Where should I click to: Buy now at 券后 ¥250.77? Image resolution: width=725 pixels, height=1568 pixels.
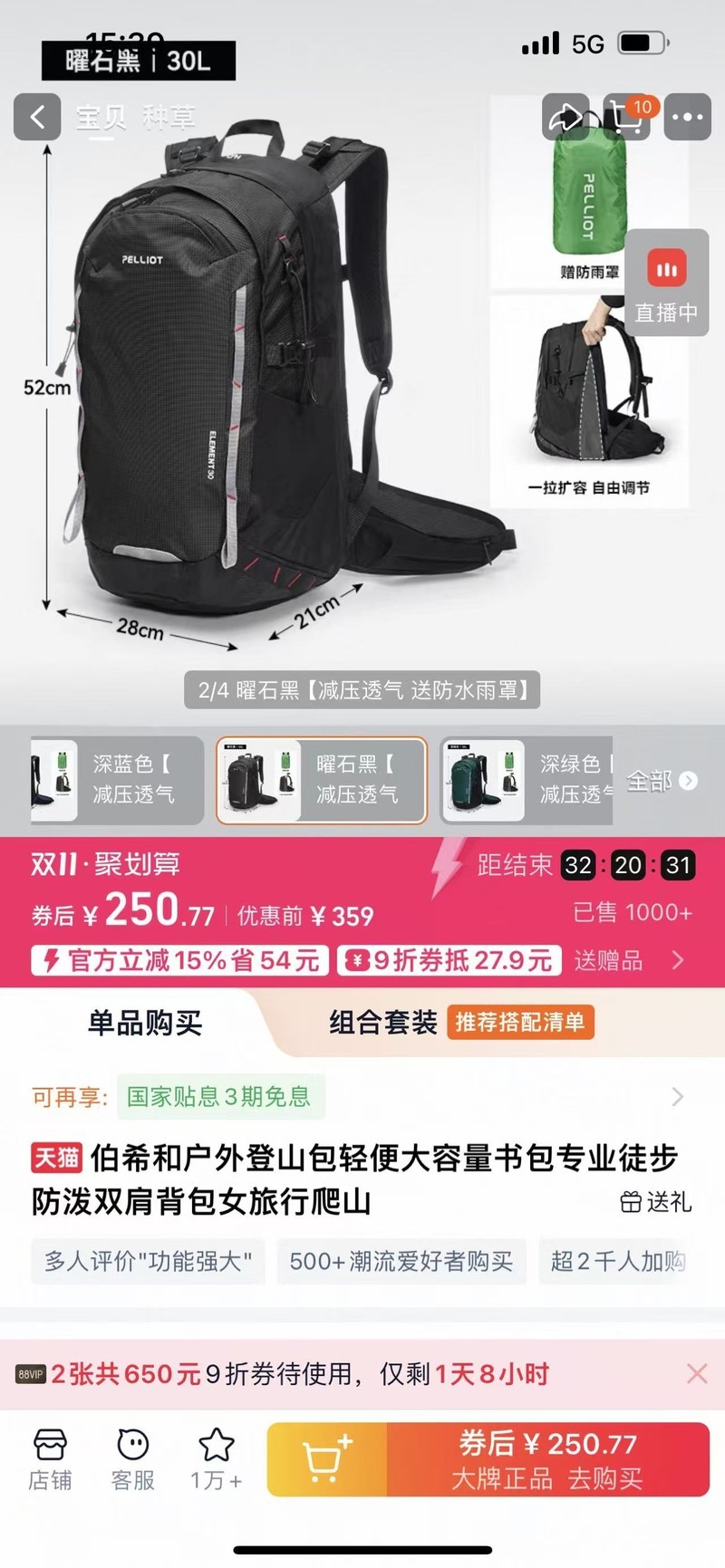[x=547, y=1459]
